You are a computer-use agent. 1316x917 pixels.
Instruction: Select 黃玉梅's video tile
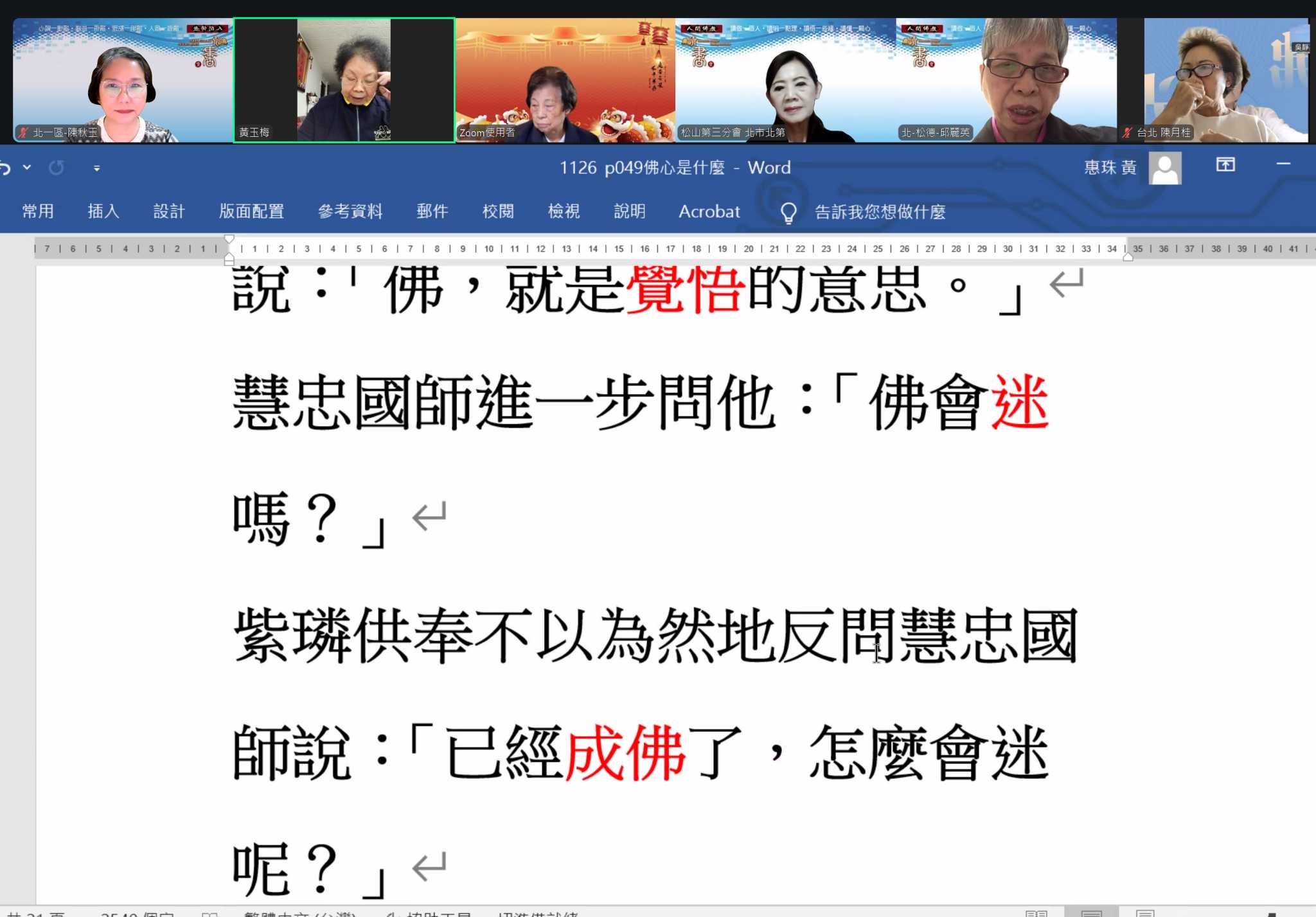(344, 80)
